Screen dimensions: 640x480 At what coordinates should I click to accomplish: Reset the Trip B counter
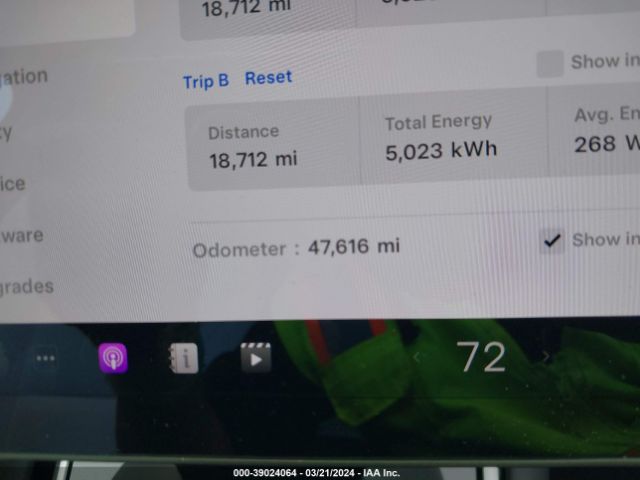click(268, 78)
